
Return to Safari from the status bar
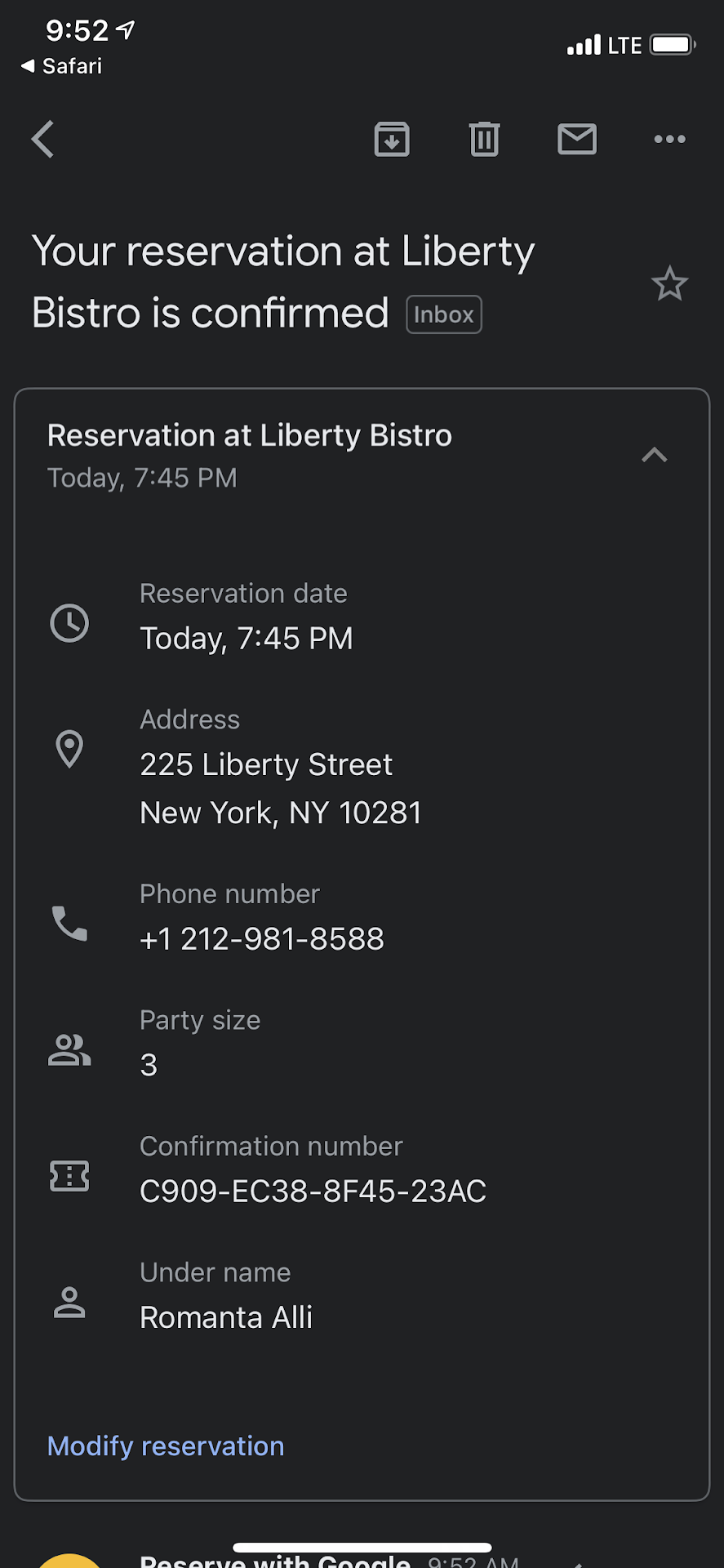[x=62, y=66]
